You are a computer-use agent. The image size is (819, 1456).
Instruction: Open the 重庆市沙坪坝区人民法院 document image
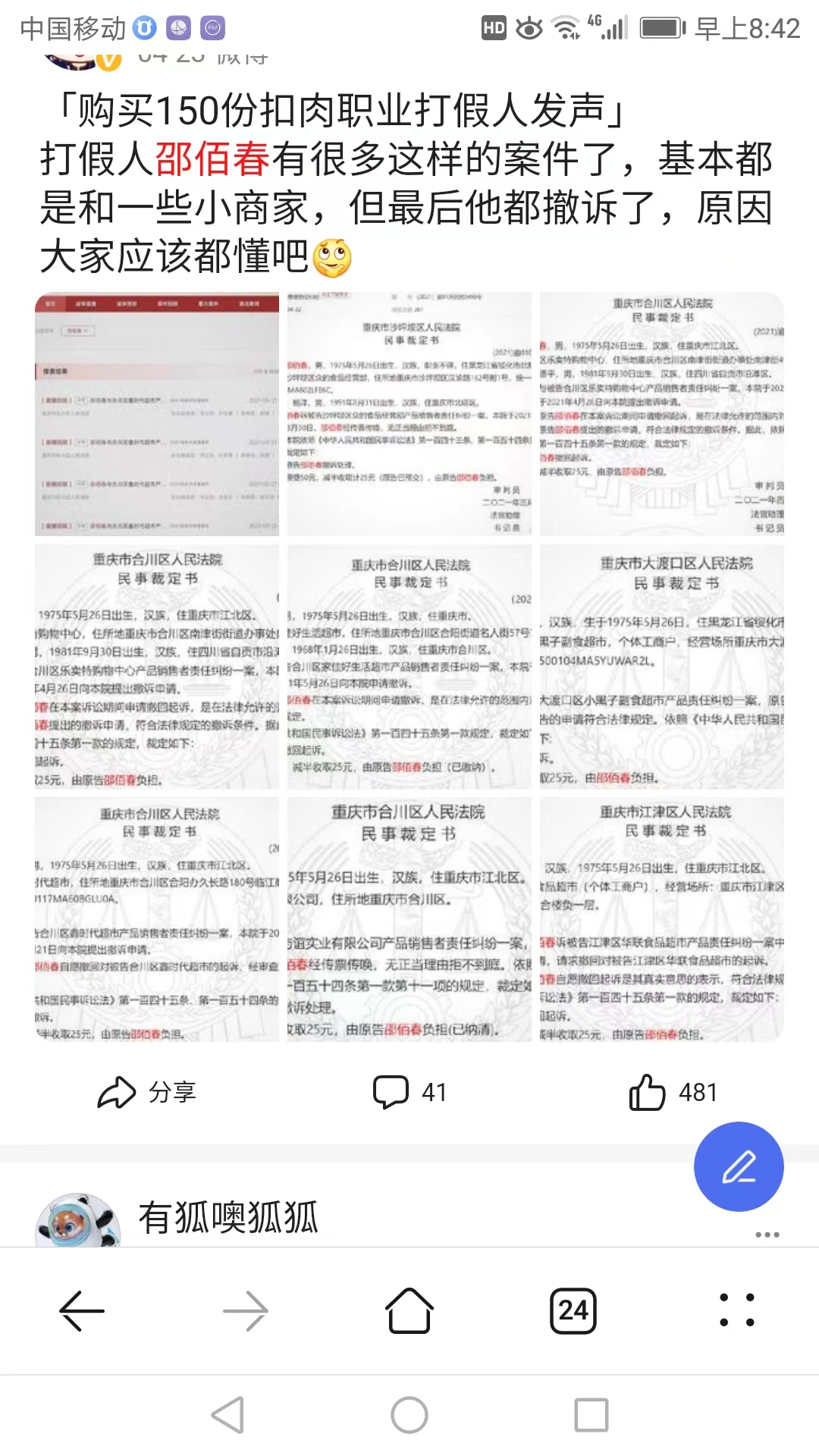coord(409,414)
